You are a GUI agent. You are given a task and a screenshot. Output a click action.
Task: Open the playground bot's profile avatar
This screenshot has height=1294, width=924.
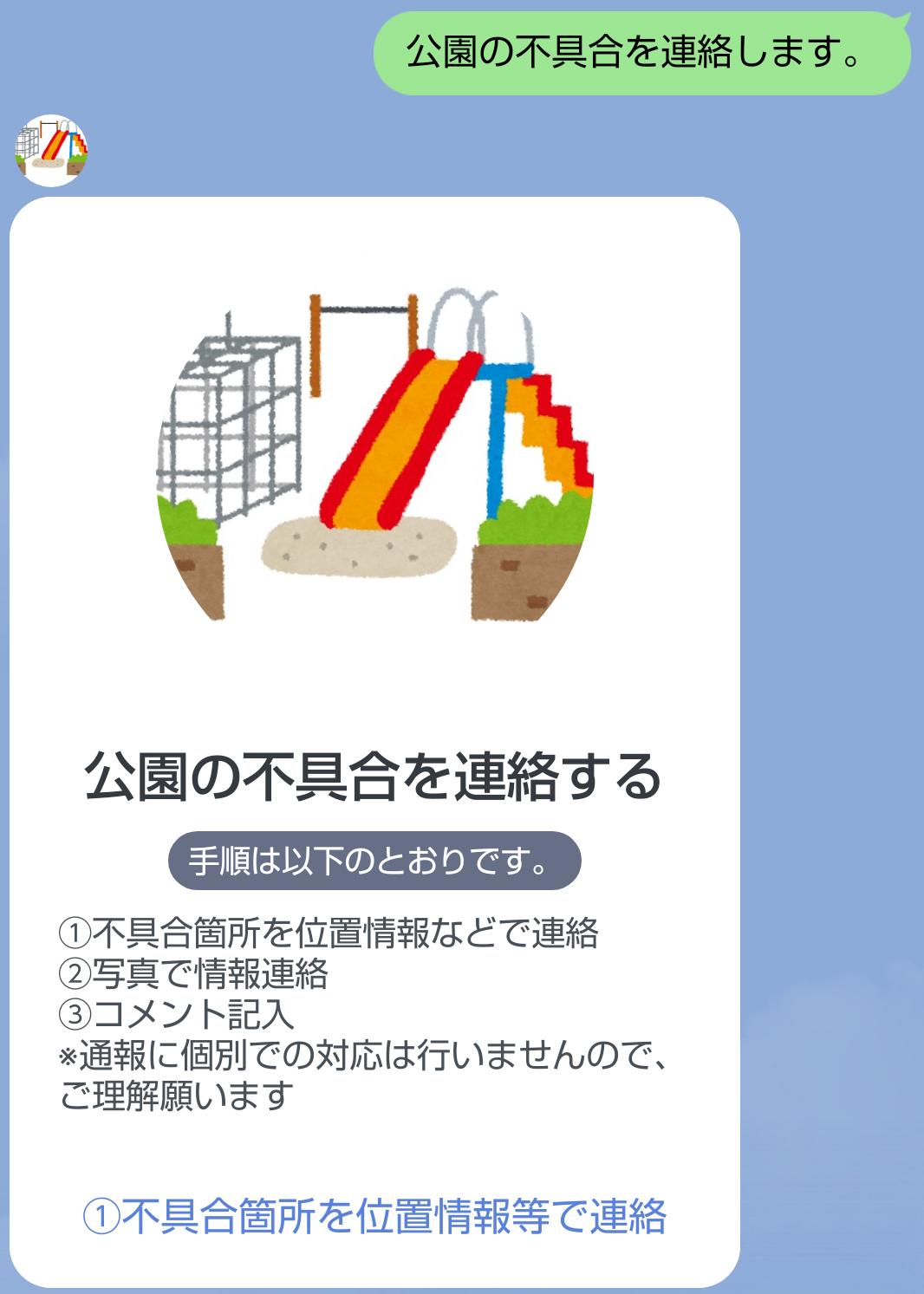point(52,150)
